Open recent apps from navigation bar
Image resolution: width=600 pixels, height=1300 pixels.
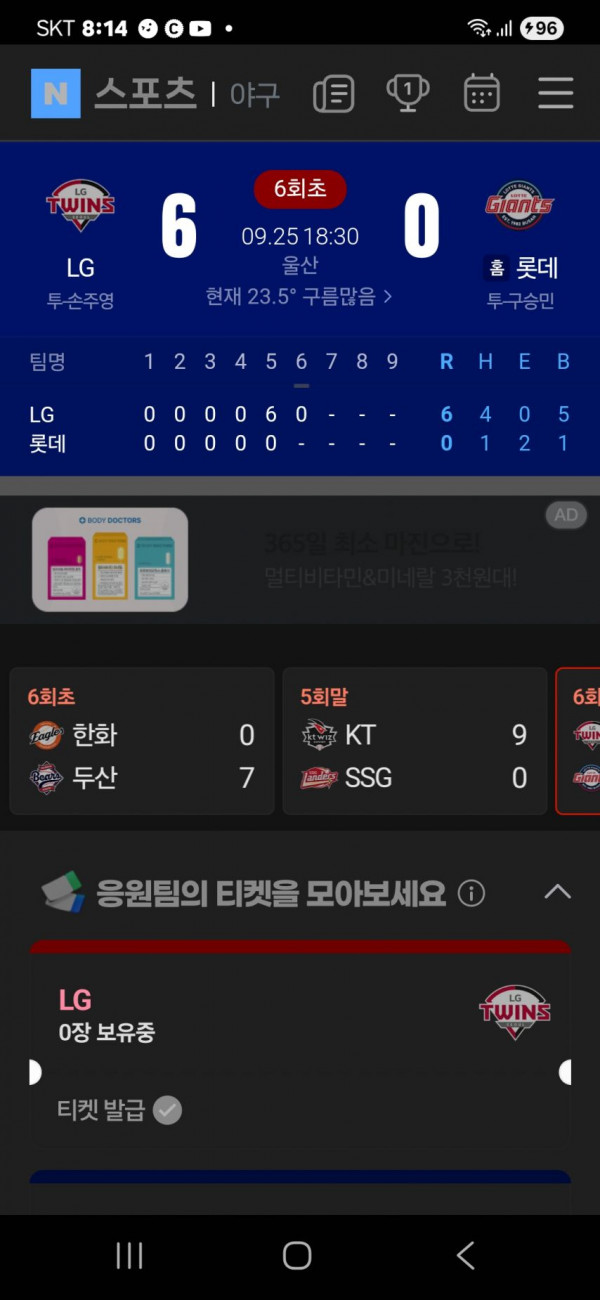[x=129, y=1256]
